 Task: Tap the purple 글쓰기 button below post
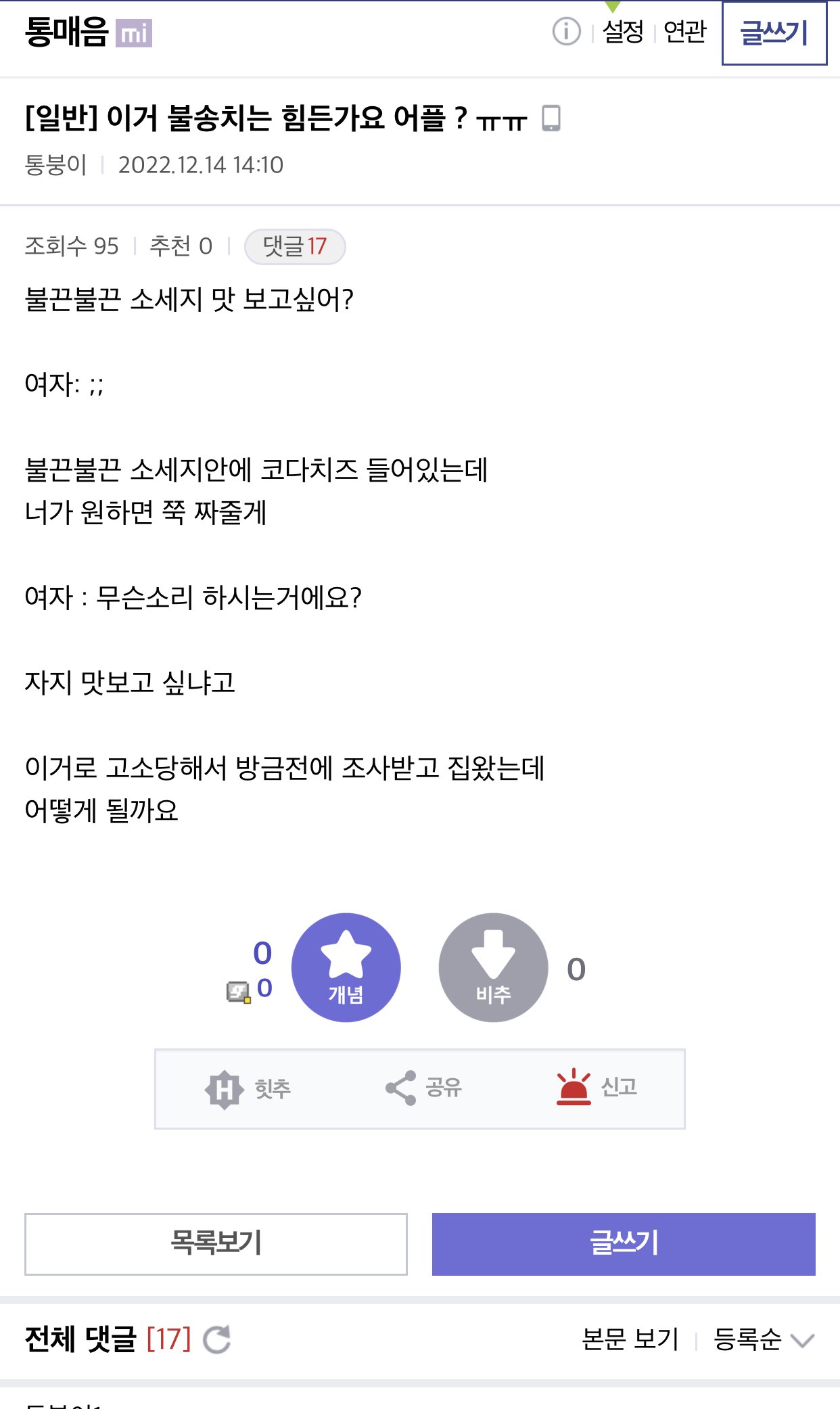[x=624, y=1244]
